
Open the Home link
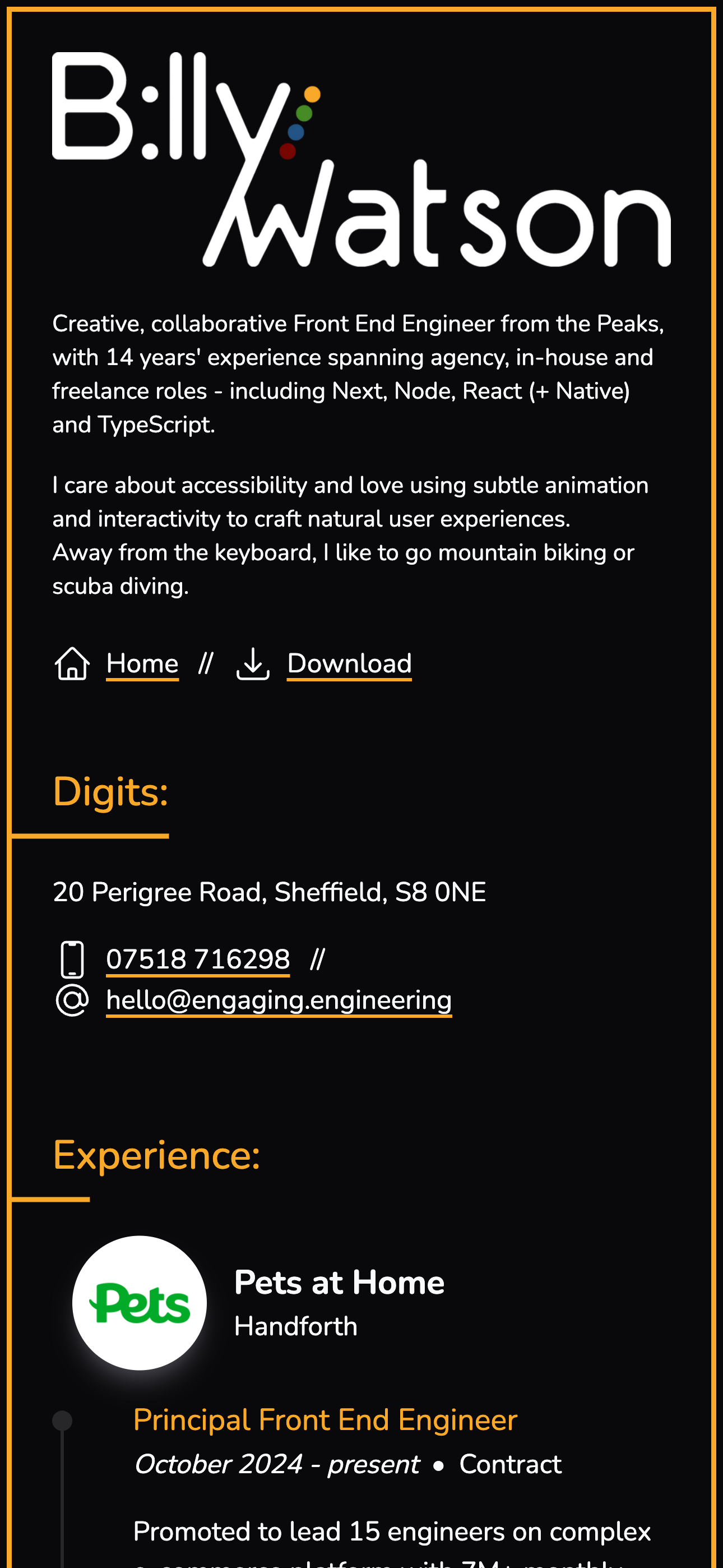click(142, 663)
